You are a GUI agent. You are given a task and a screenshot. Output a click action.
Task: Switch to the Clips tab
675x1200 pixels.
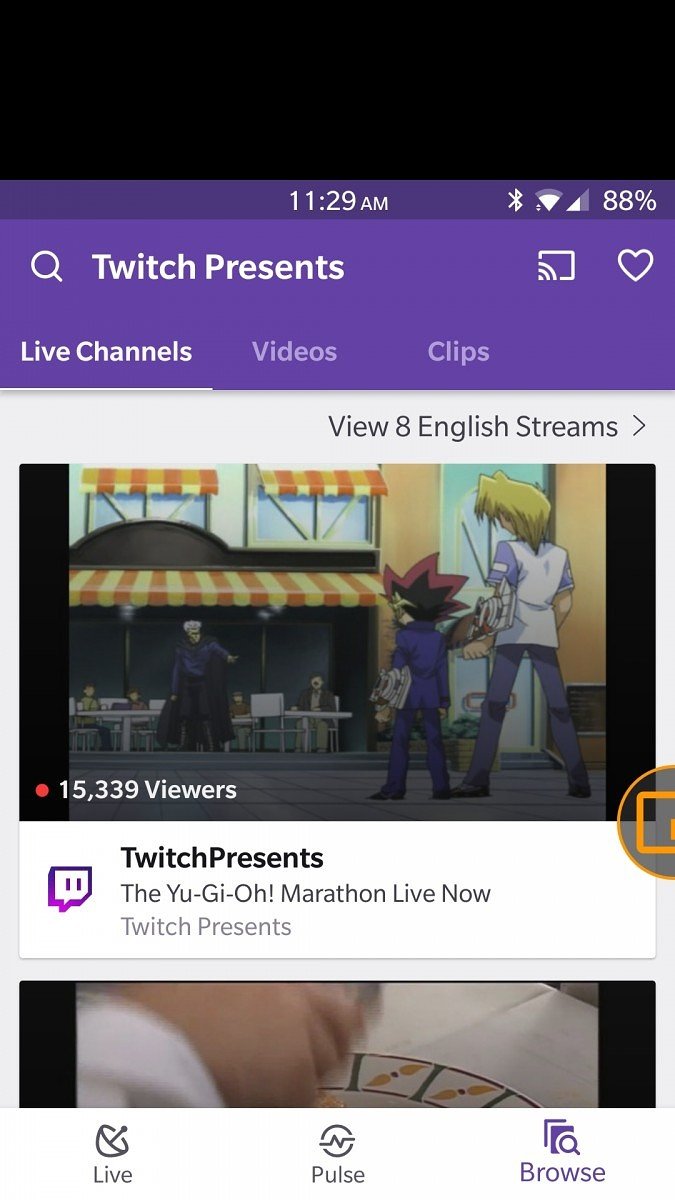[458, 352]
